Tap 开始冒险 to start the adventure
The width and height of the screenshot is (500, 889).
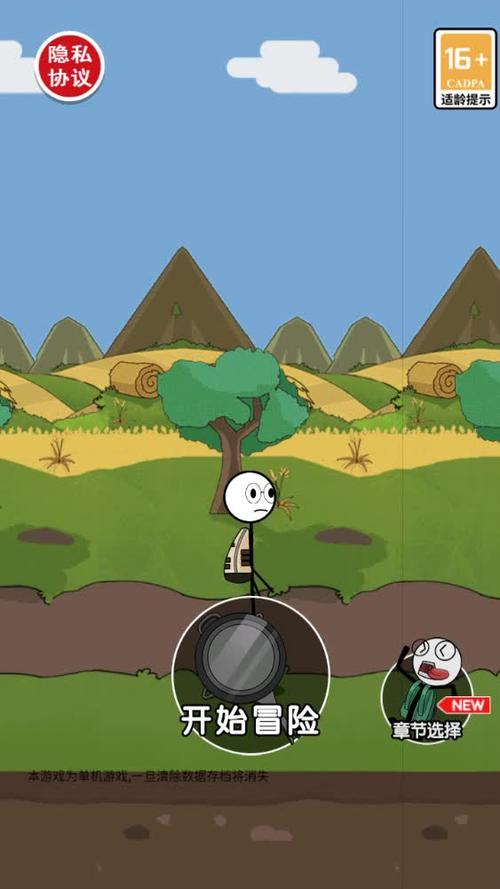250,675
